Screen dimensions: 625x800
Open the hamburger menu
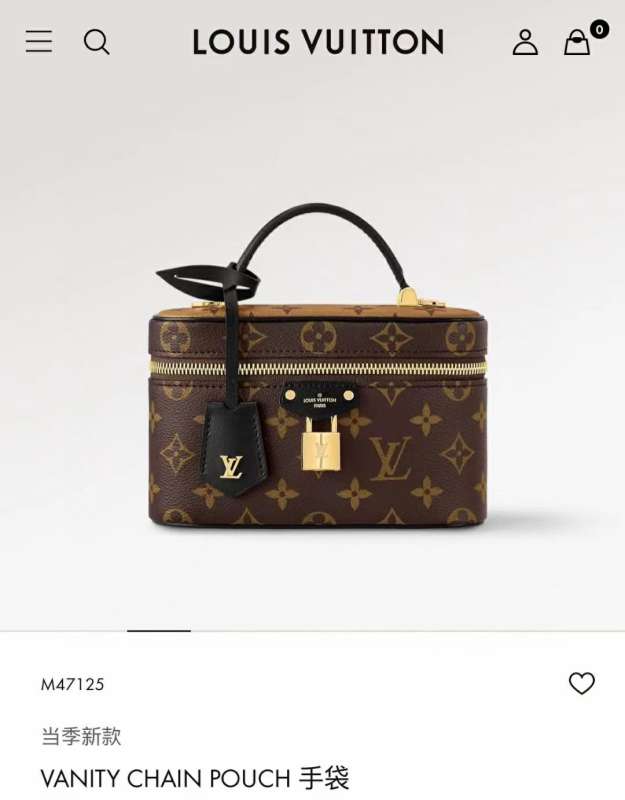click(x=39, y=41)
